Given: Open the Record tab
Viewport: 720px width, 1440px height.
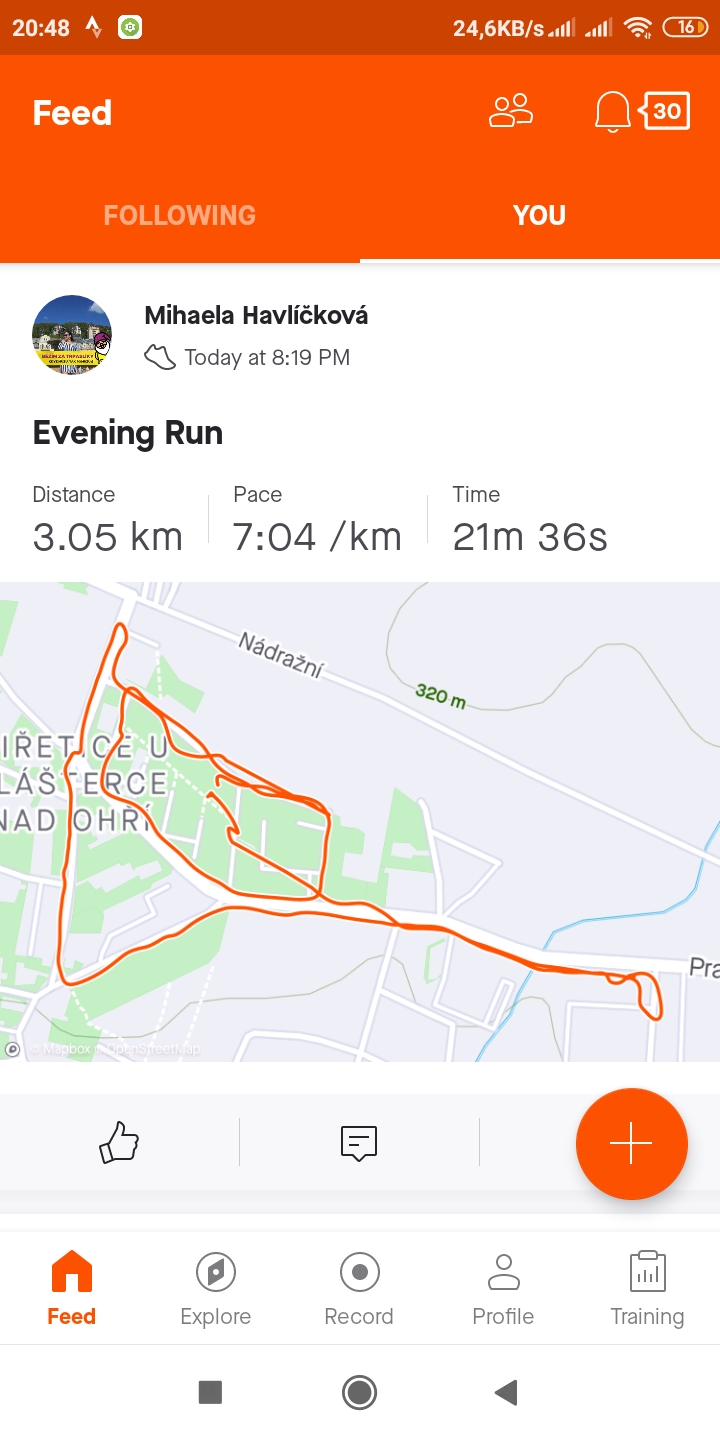Looking at the screenshot, I should tap(359, 1288).
